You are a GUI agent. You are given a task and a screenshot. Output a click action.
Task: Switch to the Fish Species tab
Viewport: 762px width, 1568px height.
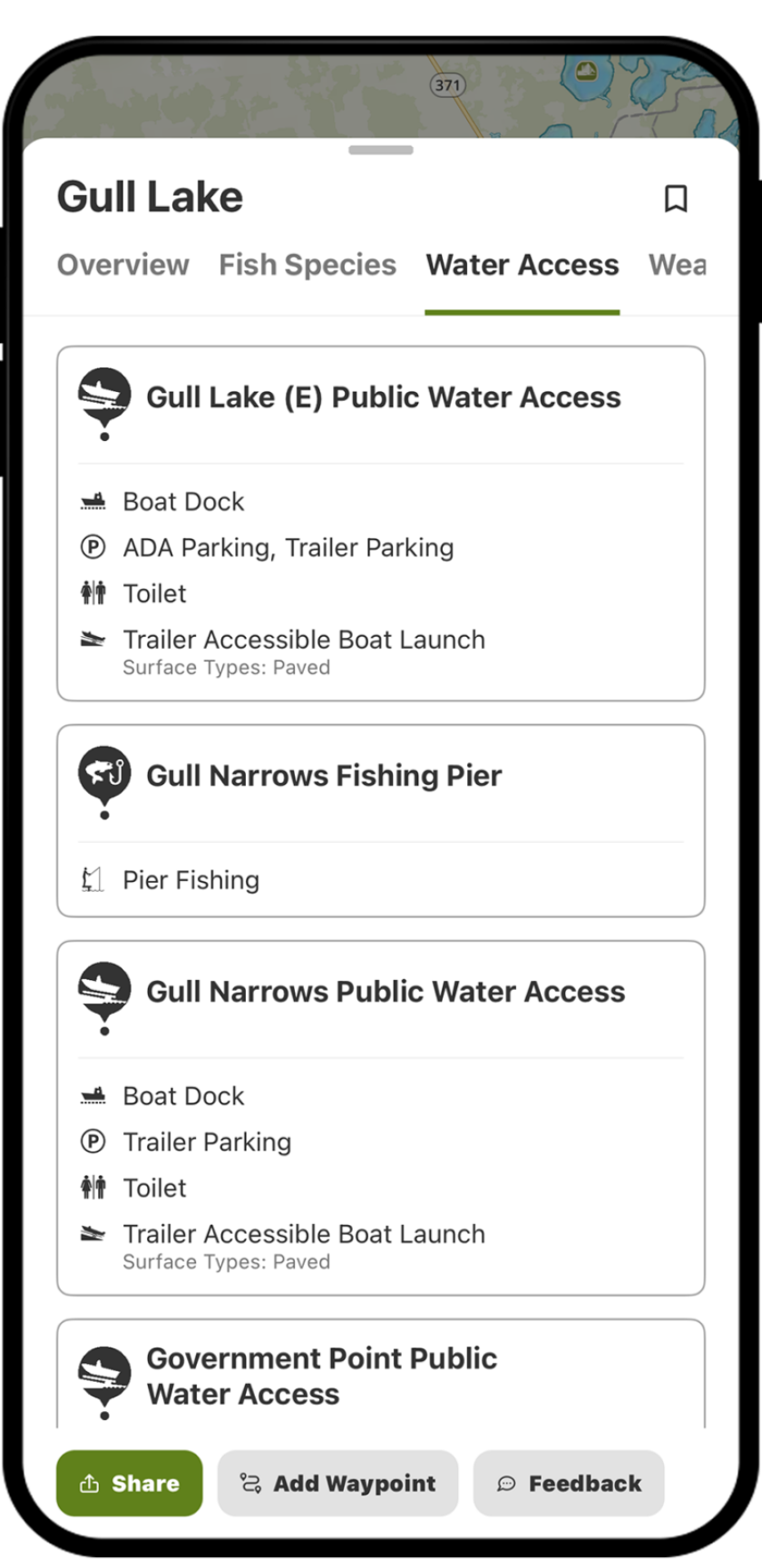pyautogui.click(x=308, y=264)
